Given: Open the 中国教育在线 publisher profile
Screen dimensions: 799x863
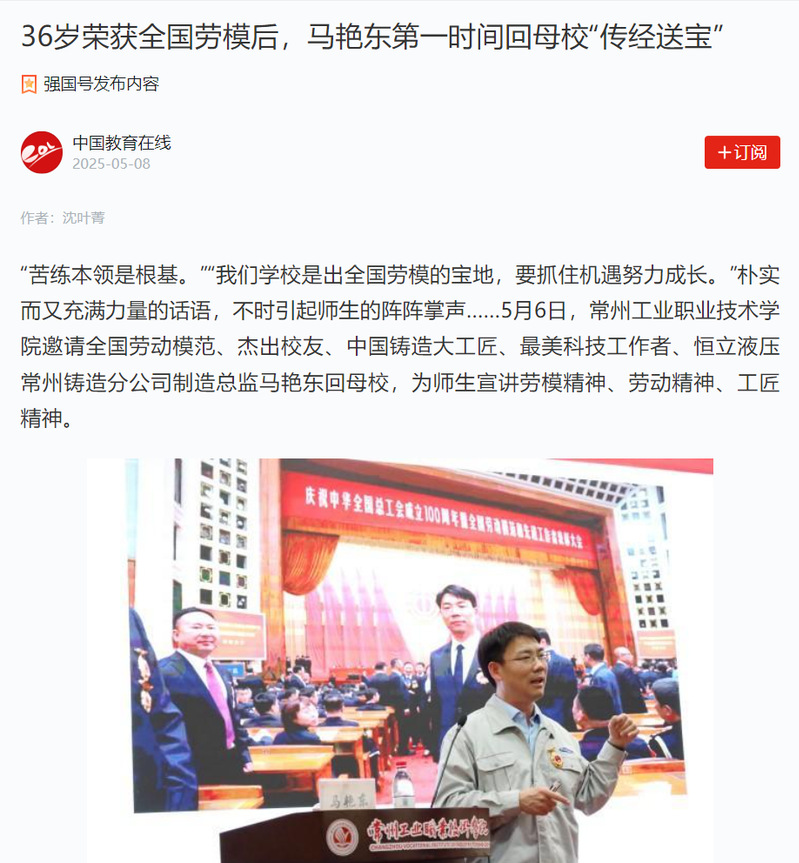Looking at the screenshot, I should click(x=121, y=143).
